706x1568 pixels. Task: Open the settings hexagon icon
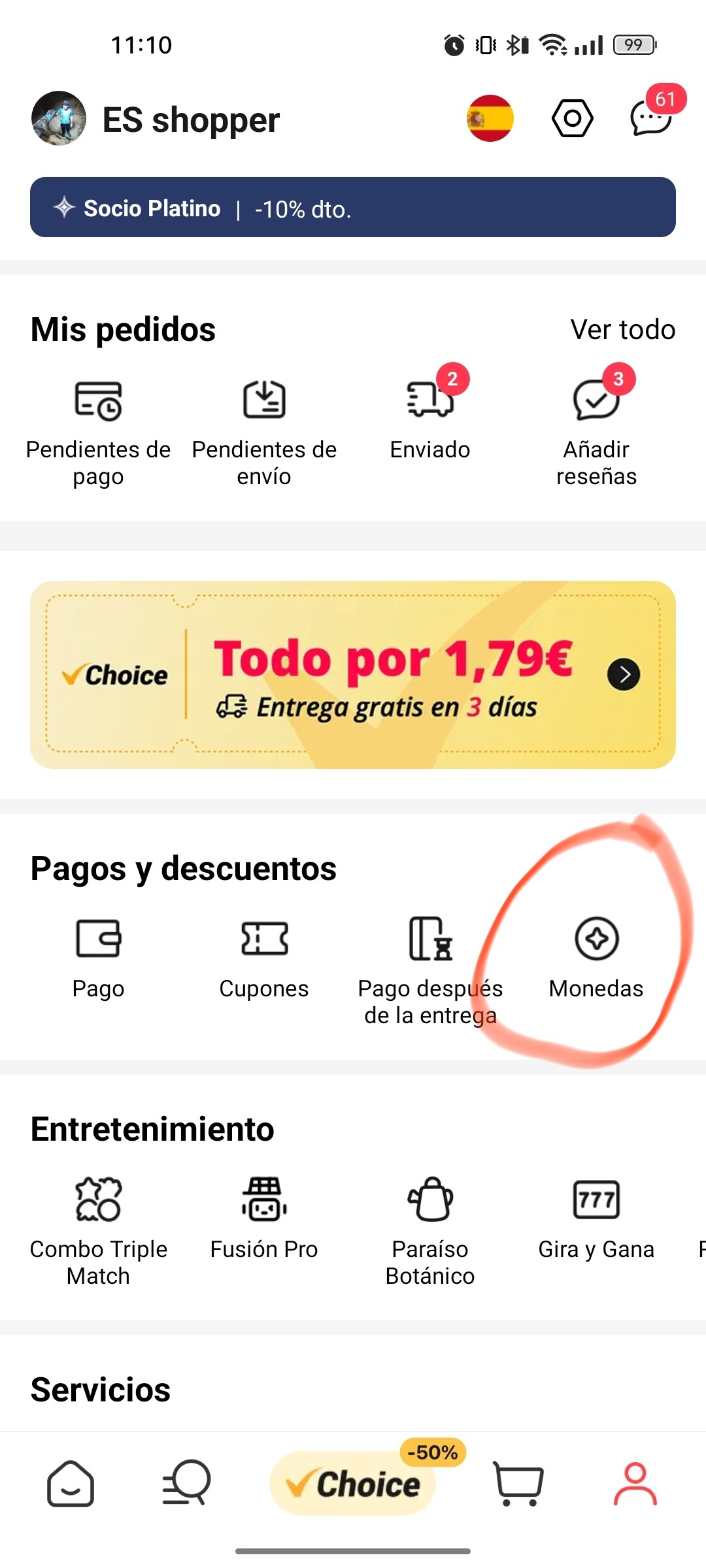point(572,118)
